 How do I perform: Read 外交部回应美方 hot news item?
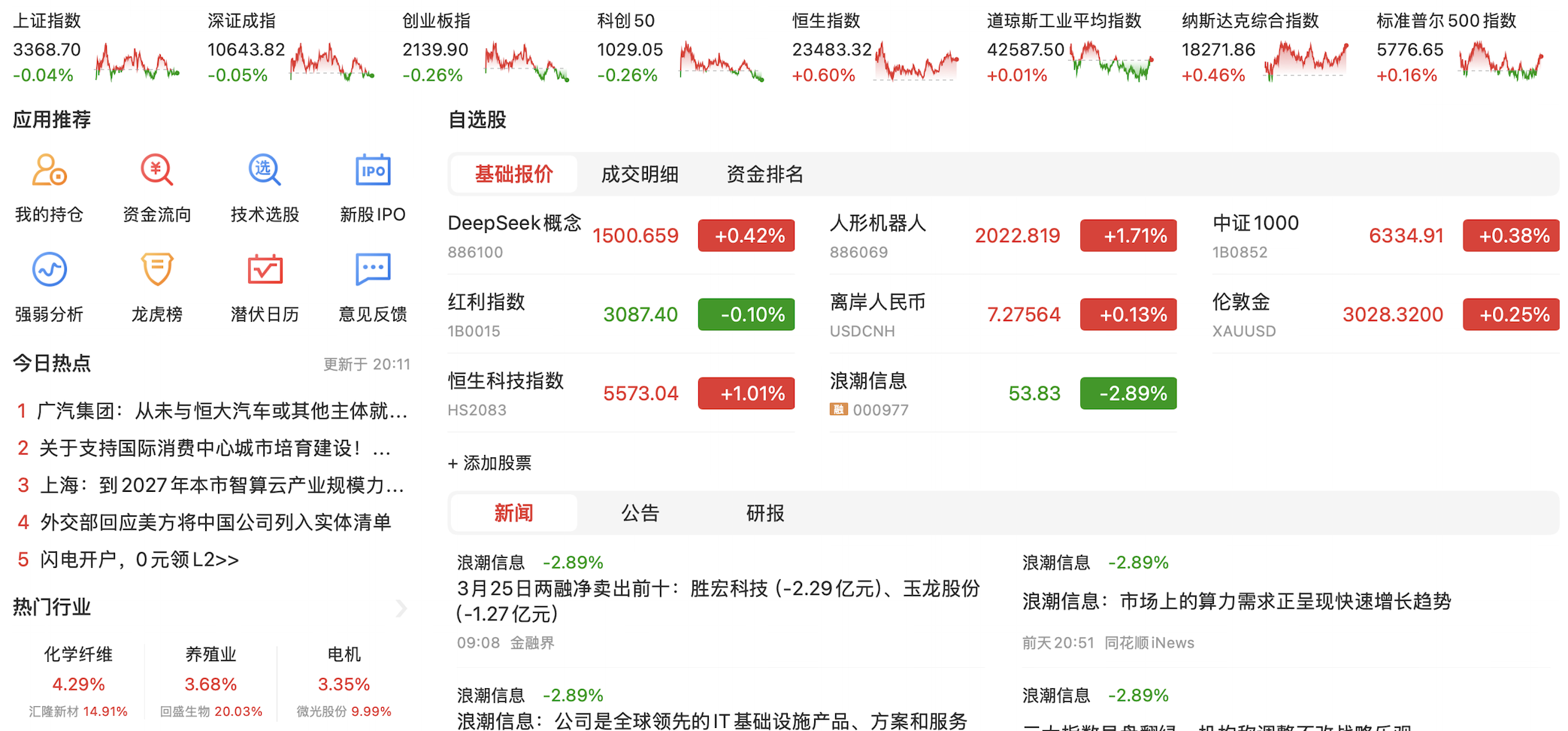point(215,522)
